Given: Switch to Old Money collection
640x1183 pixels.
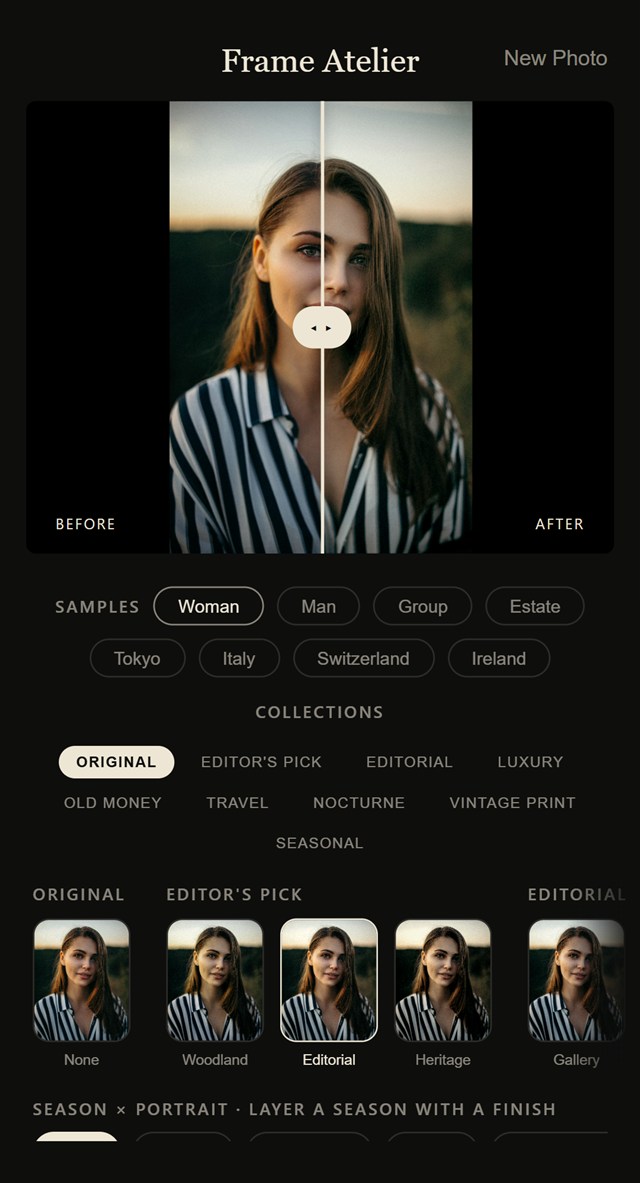Looking at the screenshot, I should pyautogui.click(x=112, y=803).
